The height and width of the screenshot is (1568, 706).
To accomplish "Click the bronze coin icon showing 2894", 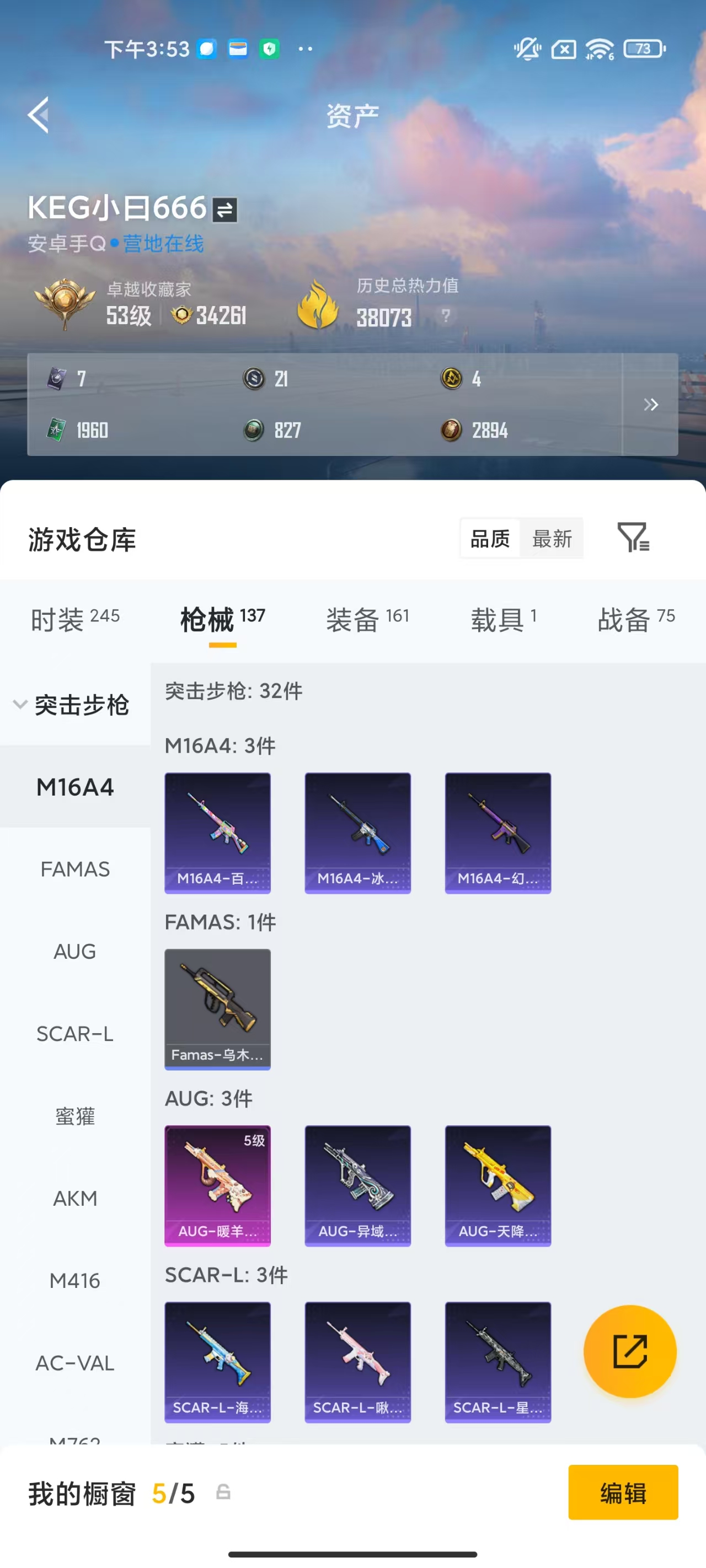I will (451, 431).
